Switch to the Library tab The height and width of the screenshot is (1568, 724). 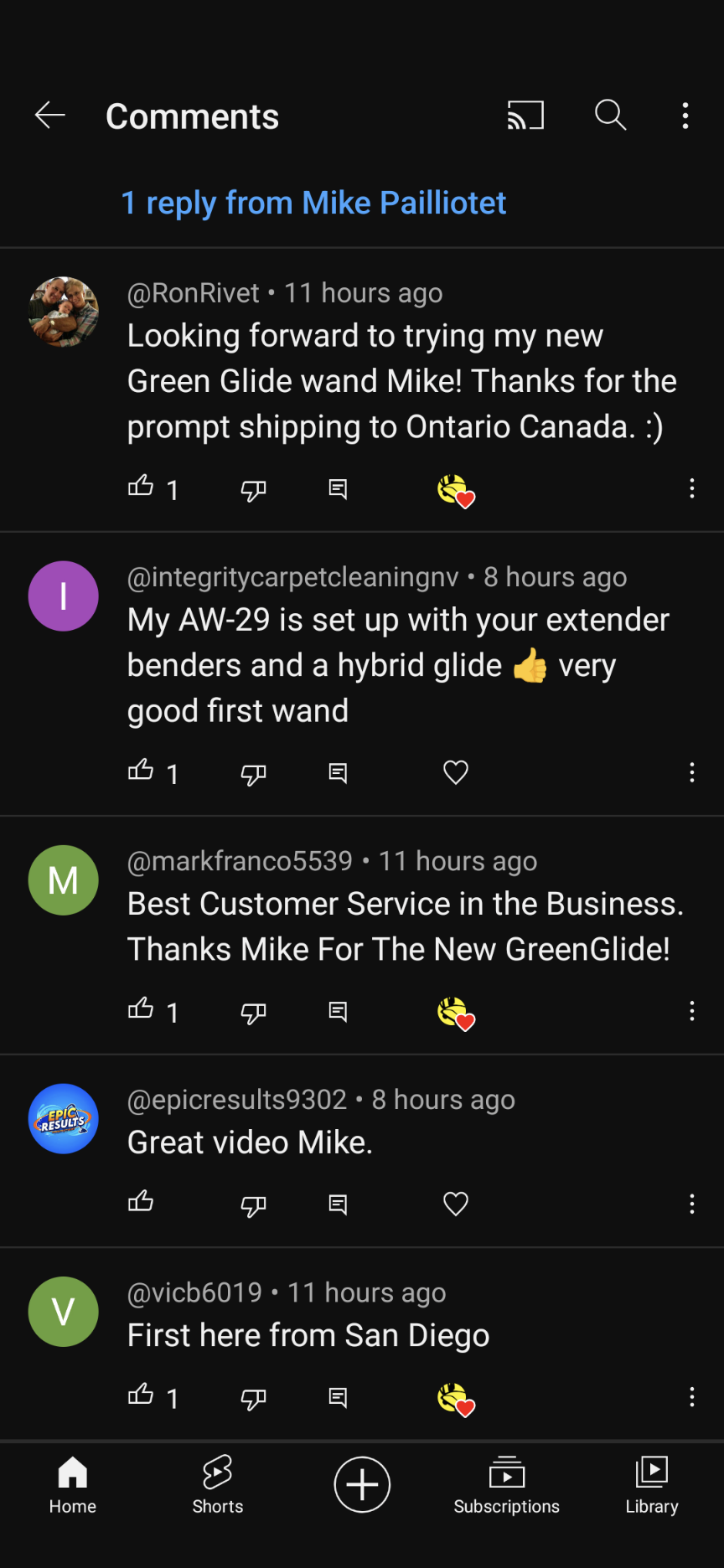652,1485
